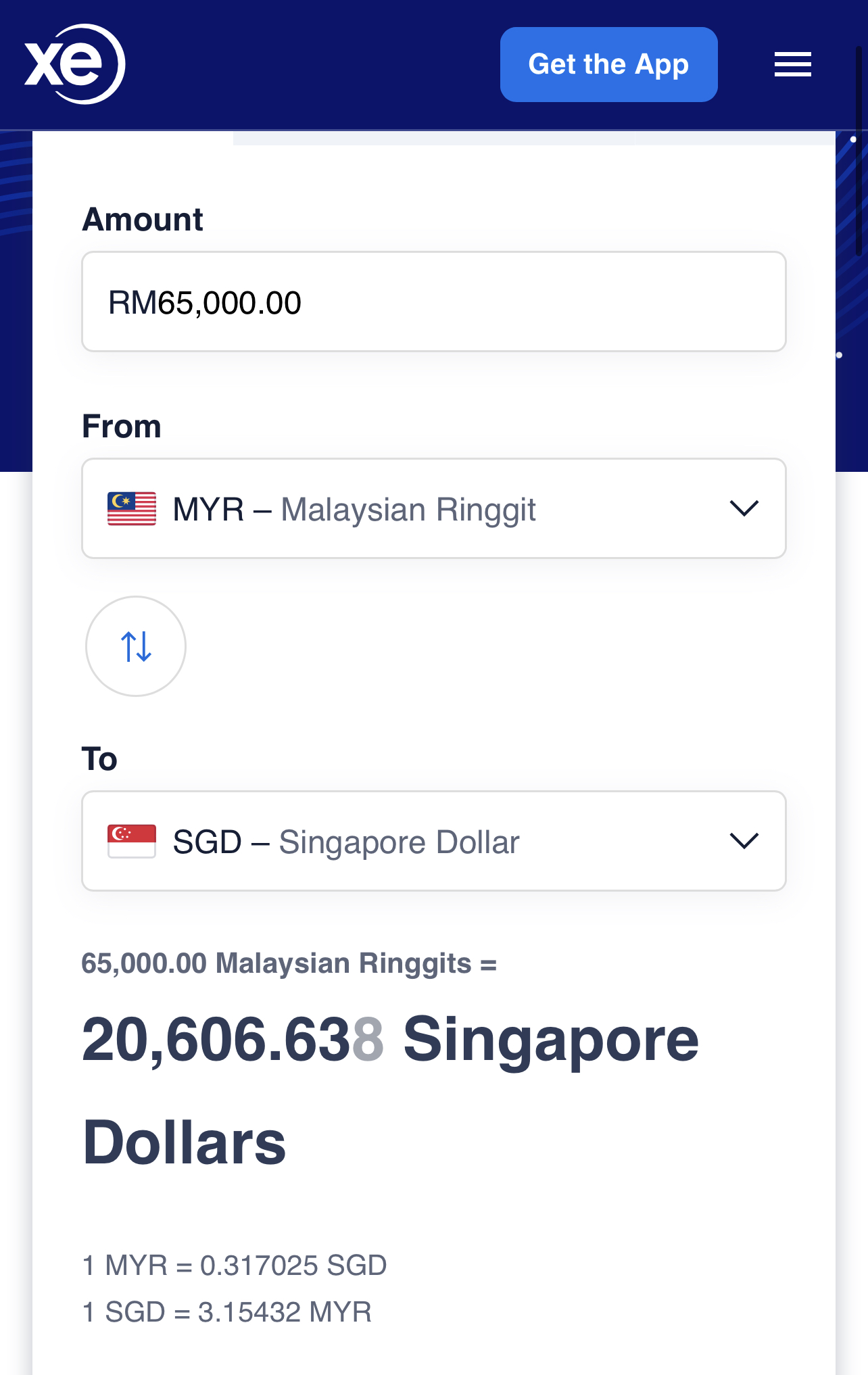This screenshot has height=1375, width=868.
Task: Tap the Get the App button
Action: coord(608,65)
